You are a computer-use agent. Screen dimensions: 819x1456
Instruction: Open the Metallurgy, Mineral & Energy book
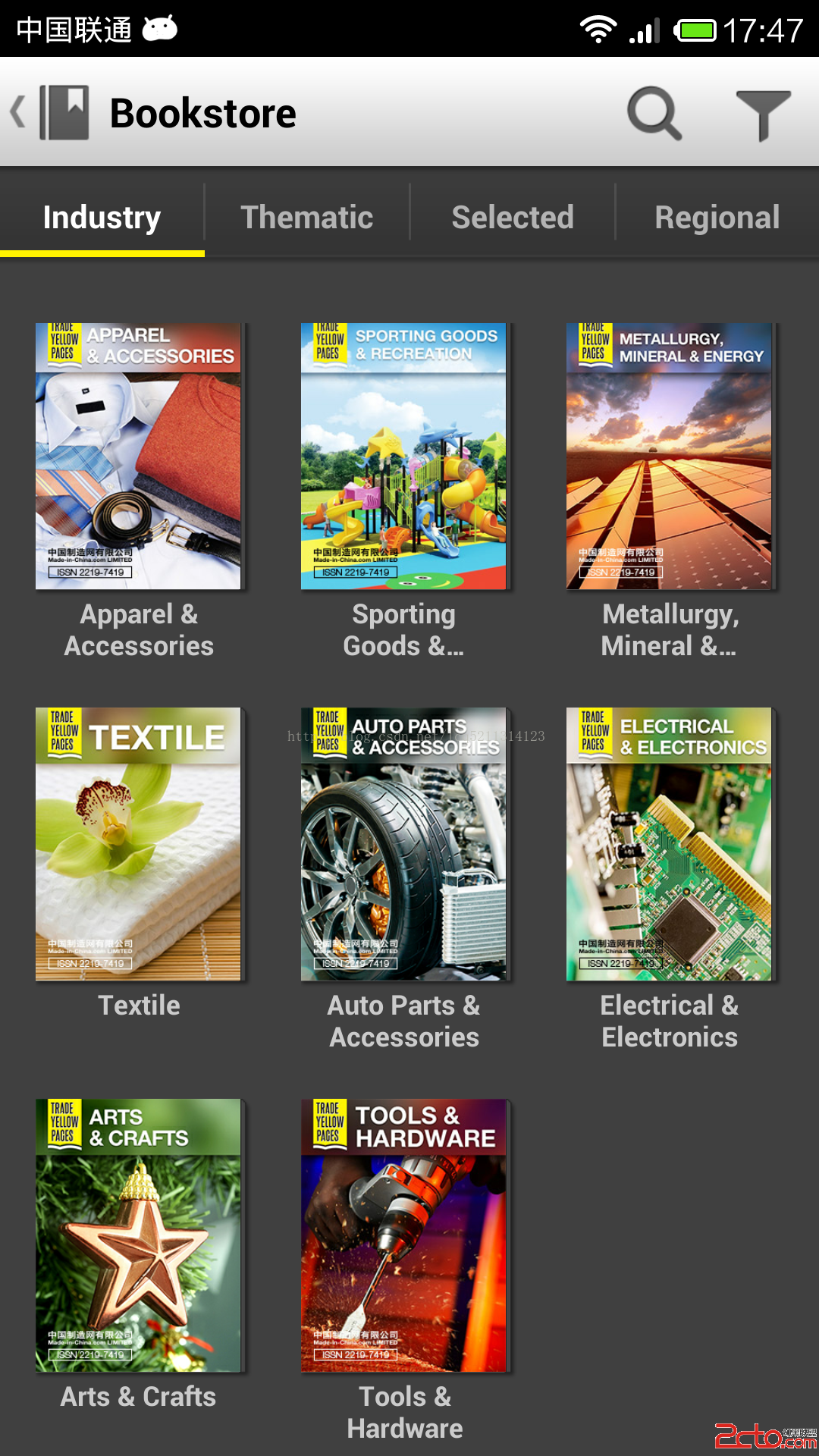point(669,457)
